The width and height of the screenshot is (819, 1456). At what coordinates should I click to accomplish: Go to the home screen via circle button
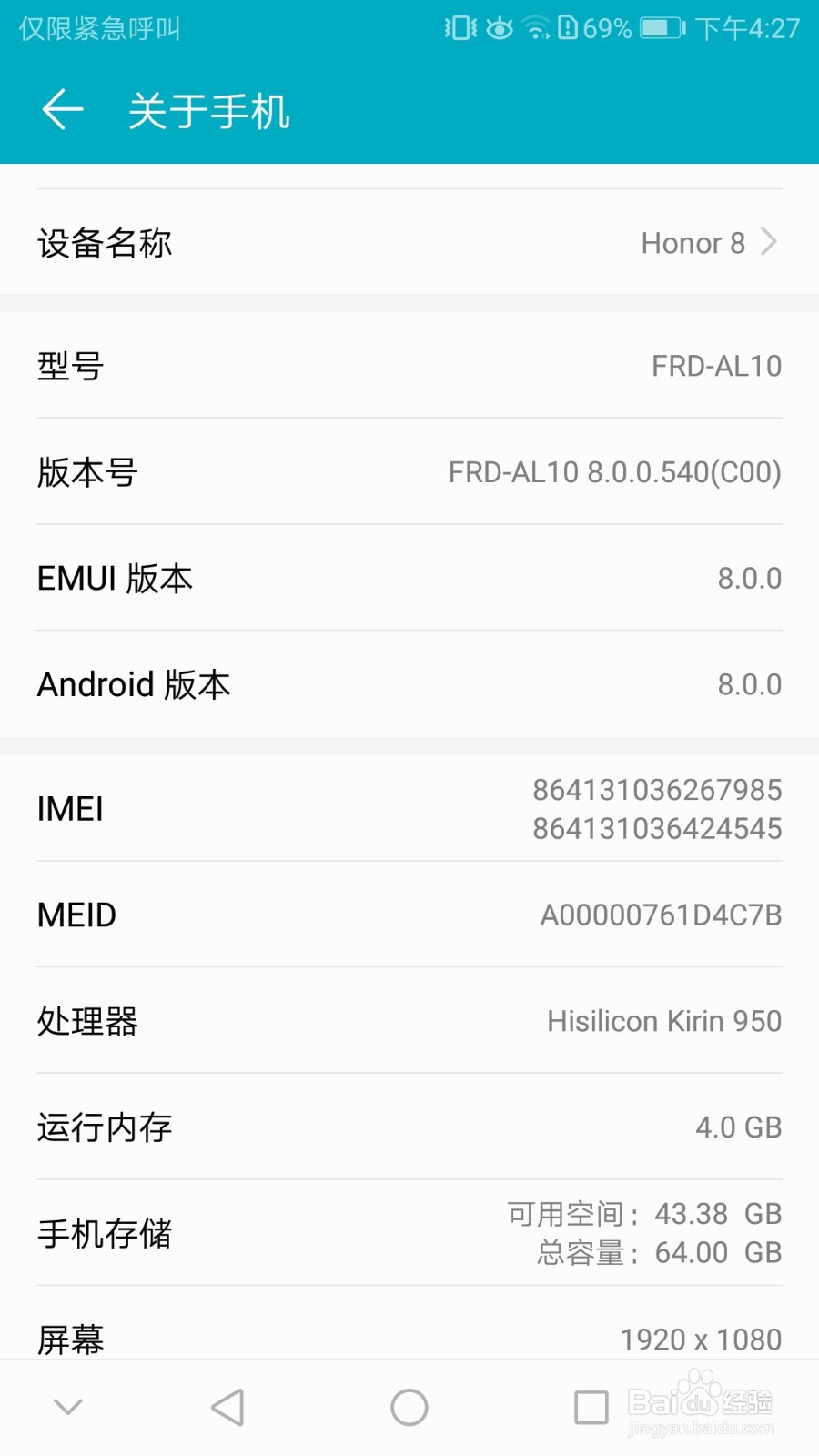(x=409, y=1407)
